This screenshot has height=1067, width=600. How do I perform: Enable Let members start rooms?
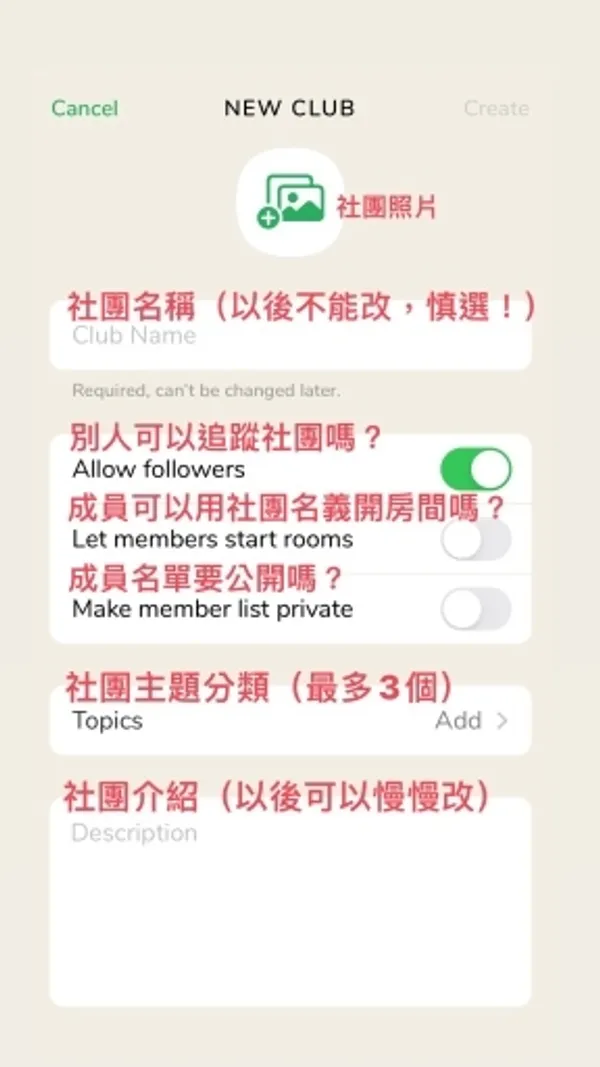click(x=476, y=540)
